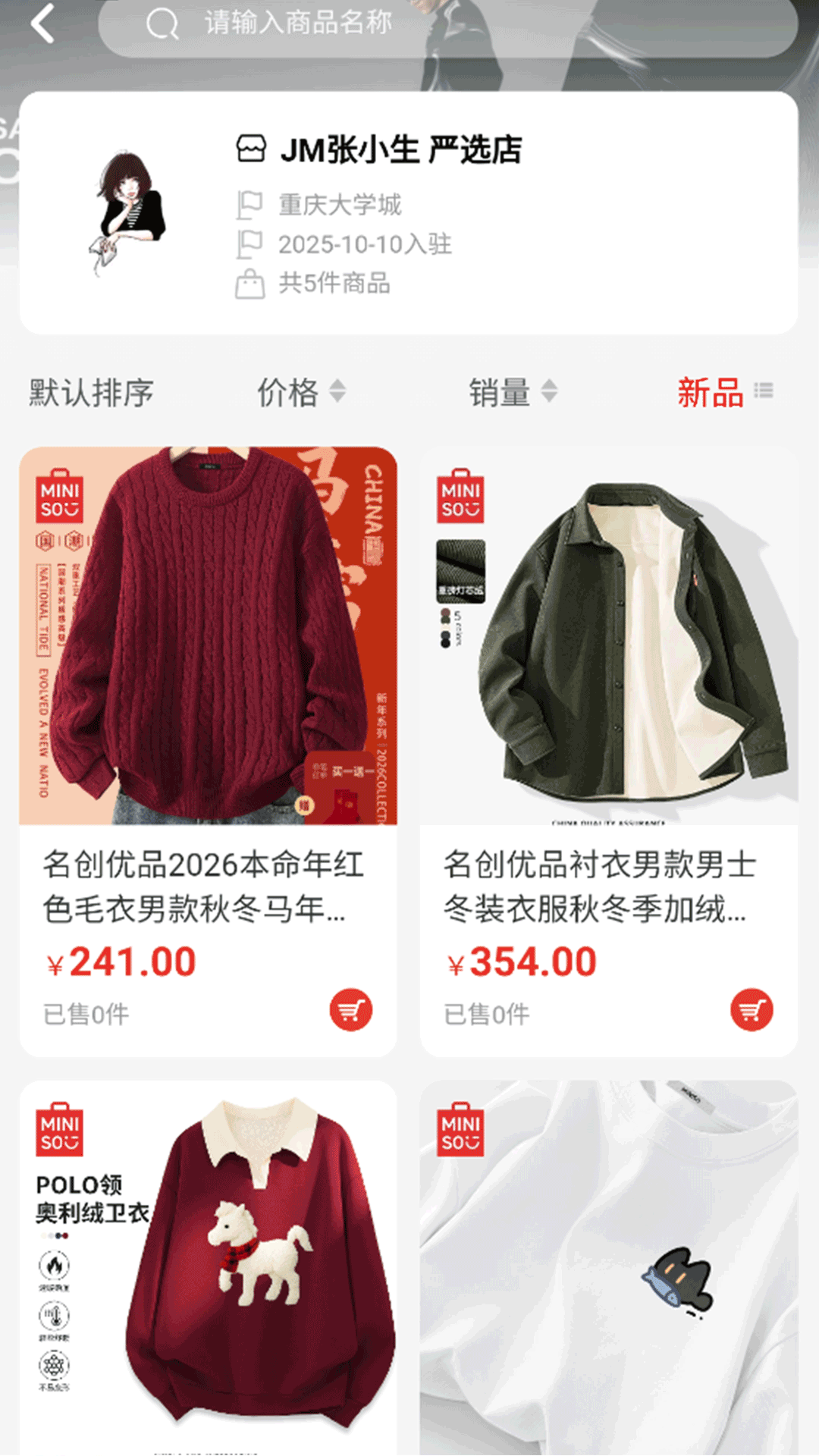Click the location flag icon beside 重庆大学城
Viewport: 819px width, 1456px height.
249,205
